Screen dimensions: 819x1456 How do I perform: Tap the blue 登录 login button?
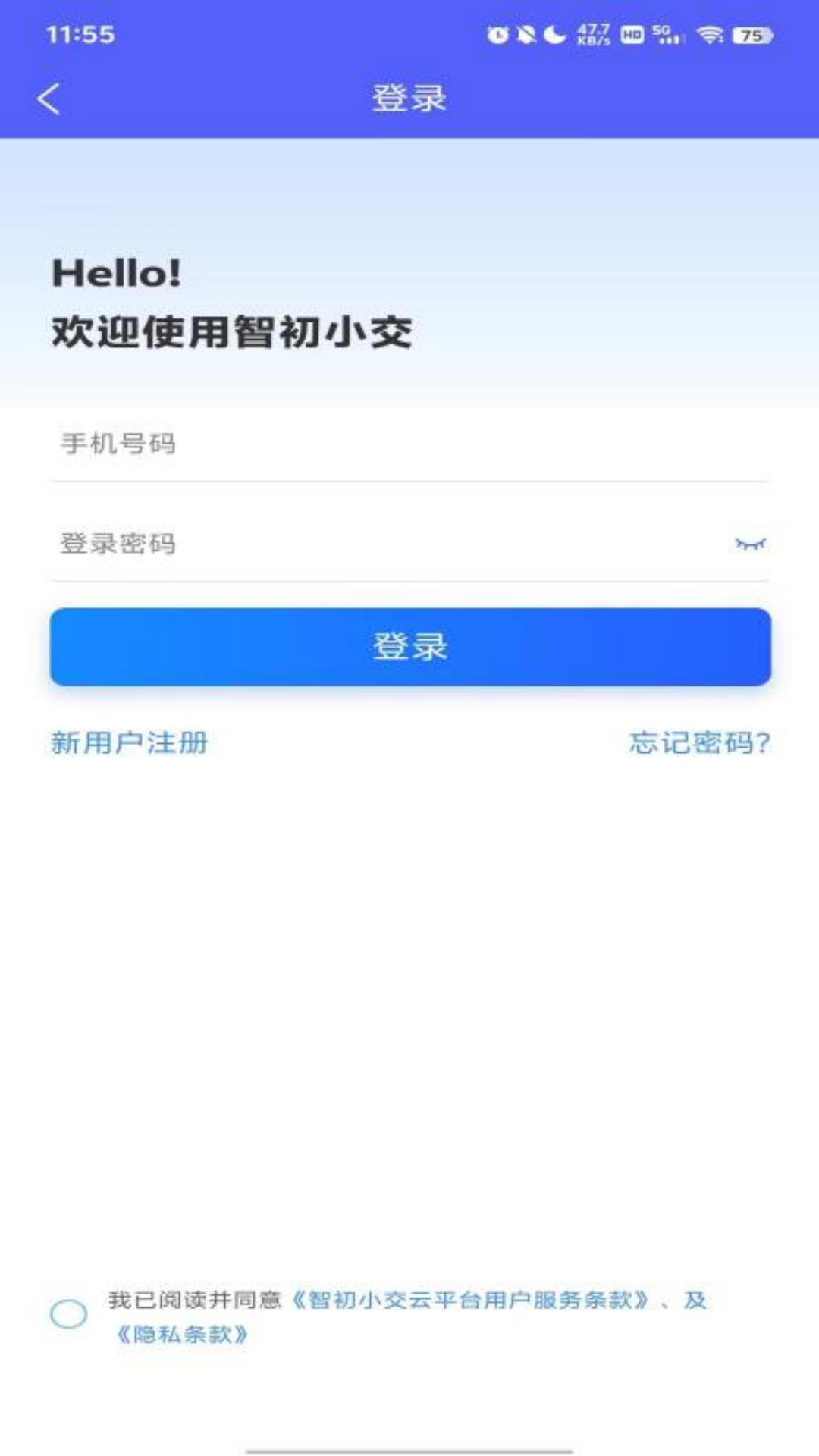click(410, 647)
